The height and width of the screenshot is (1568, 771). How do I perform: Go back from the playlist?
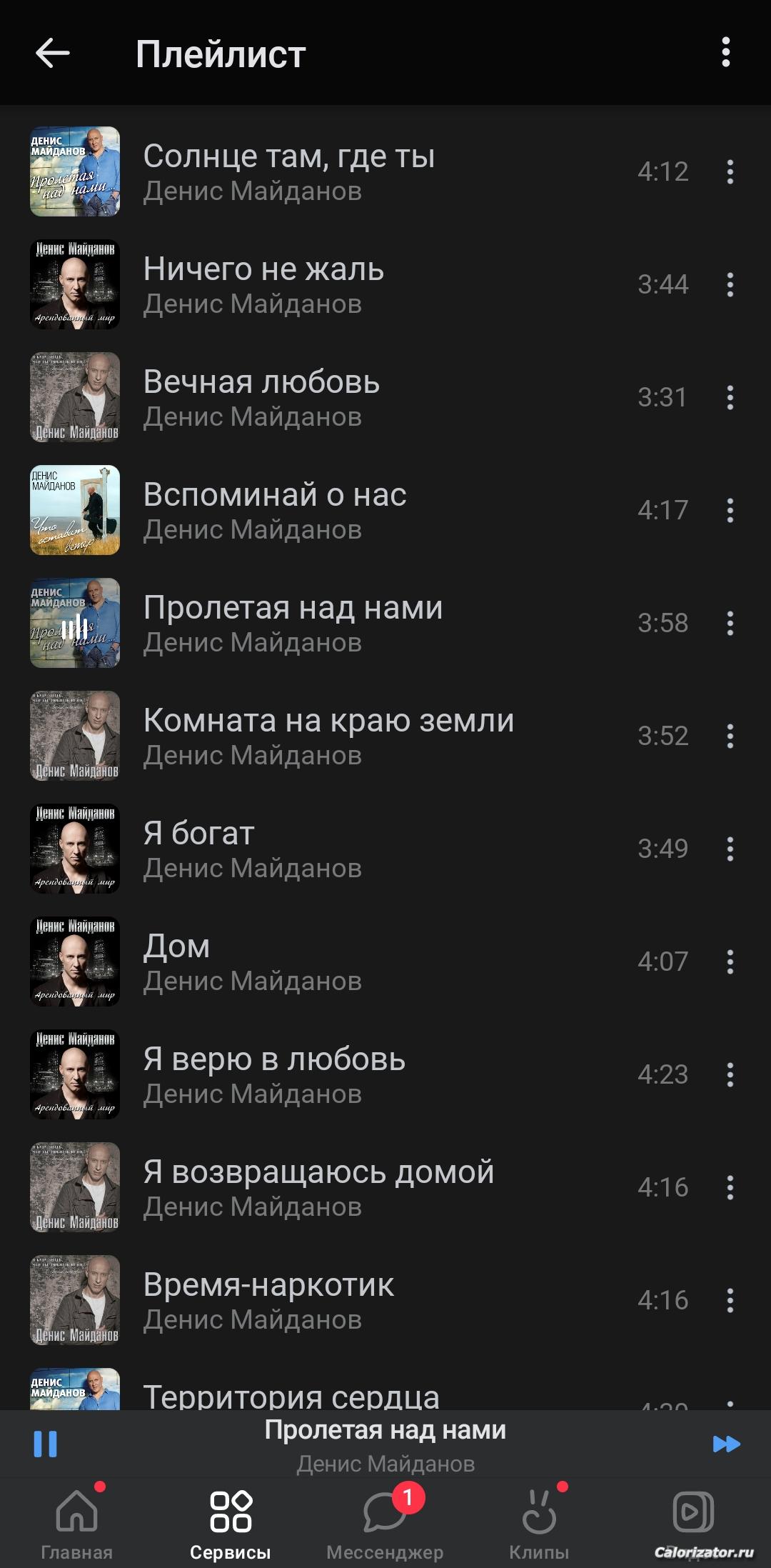pos(53,53)
